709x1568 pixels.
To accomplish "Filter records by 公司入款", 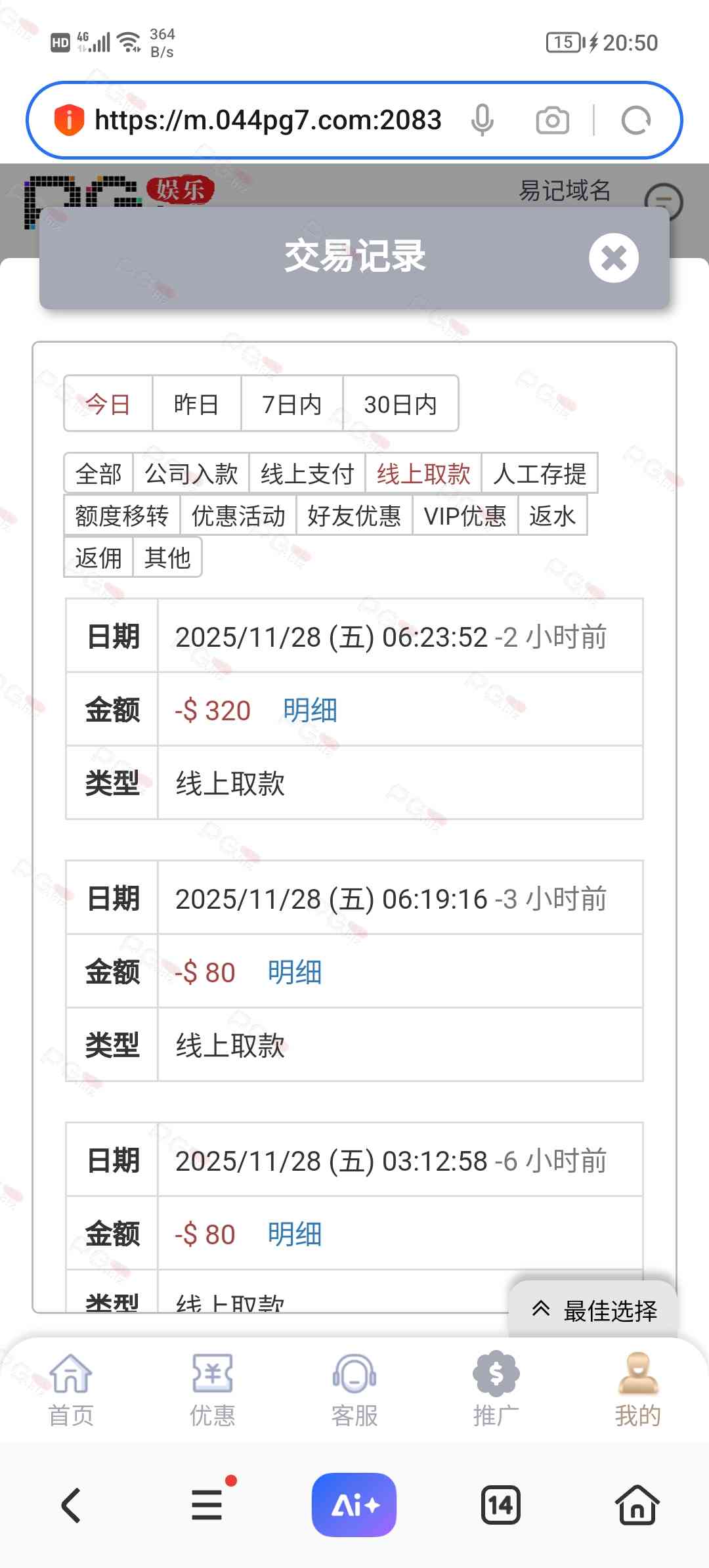I will coord(191,473).
